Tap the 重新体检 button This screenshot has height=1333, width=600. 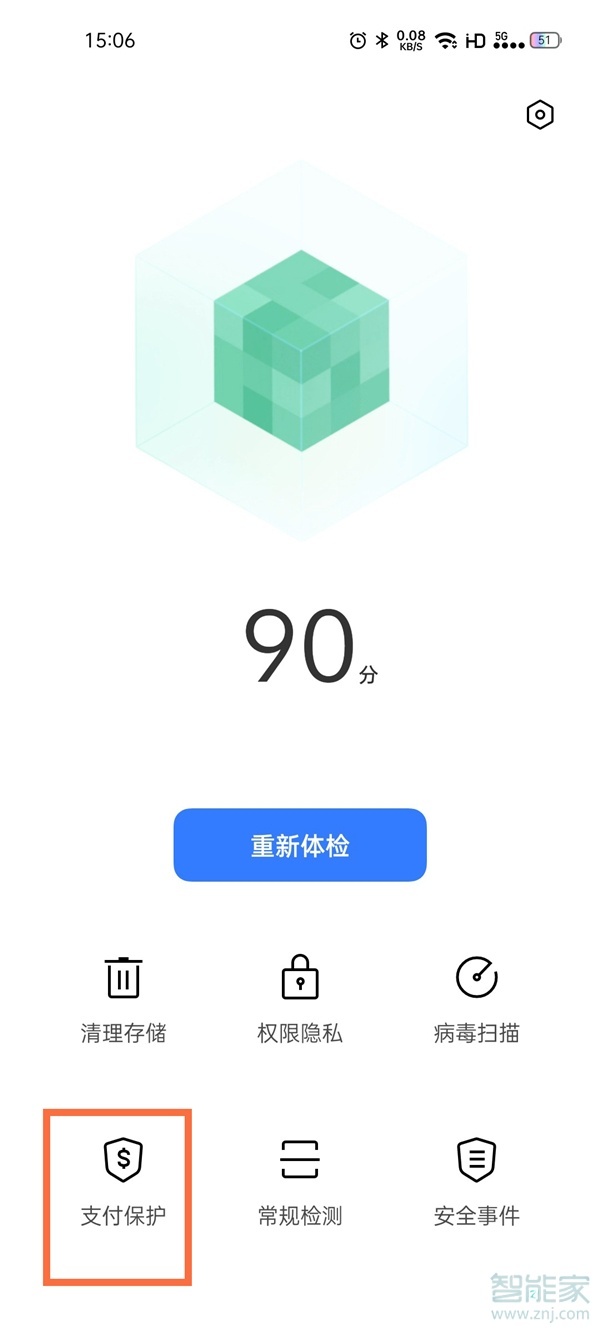coord(300,845)
